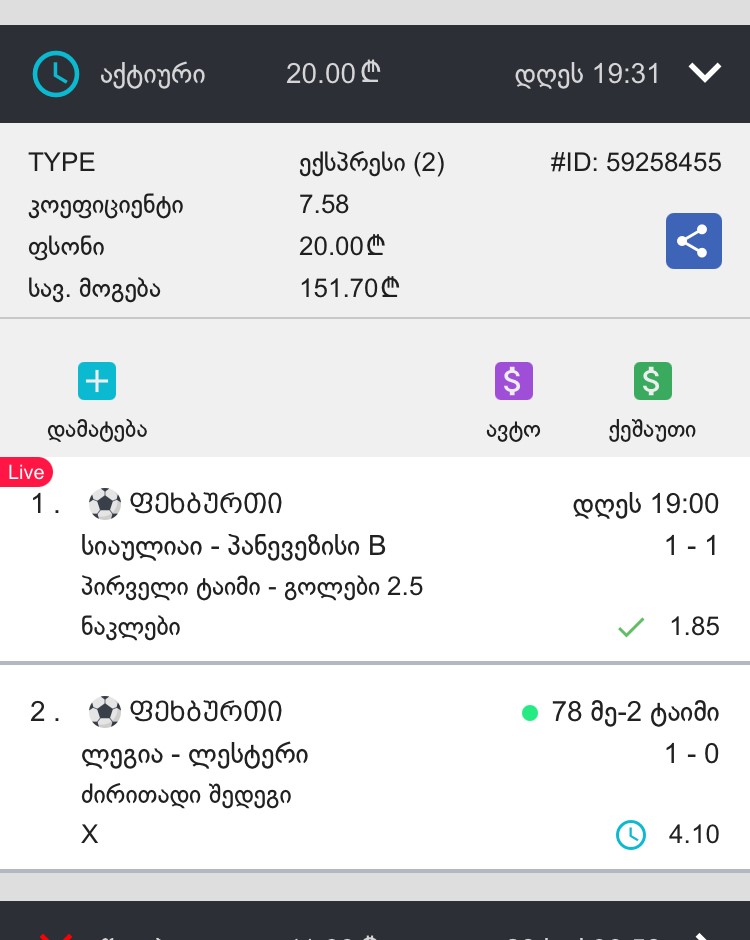Click the stake amount 20.00₾ in the header
Viewport: 750px width, 940px height.
tap(335, 73)
